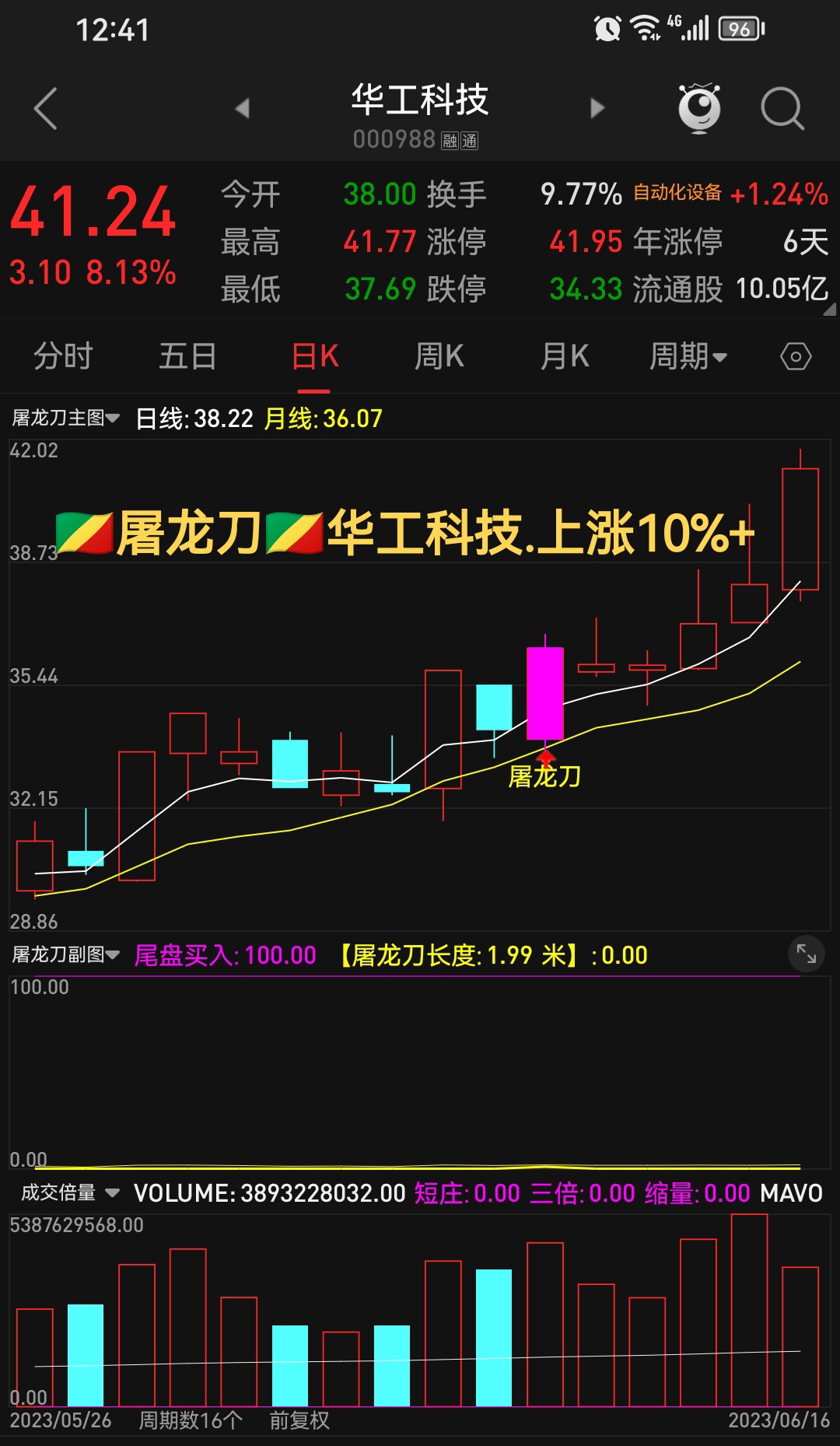
Task: Switch to the previous stock with left triangle
Action: 243,108
